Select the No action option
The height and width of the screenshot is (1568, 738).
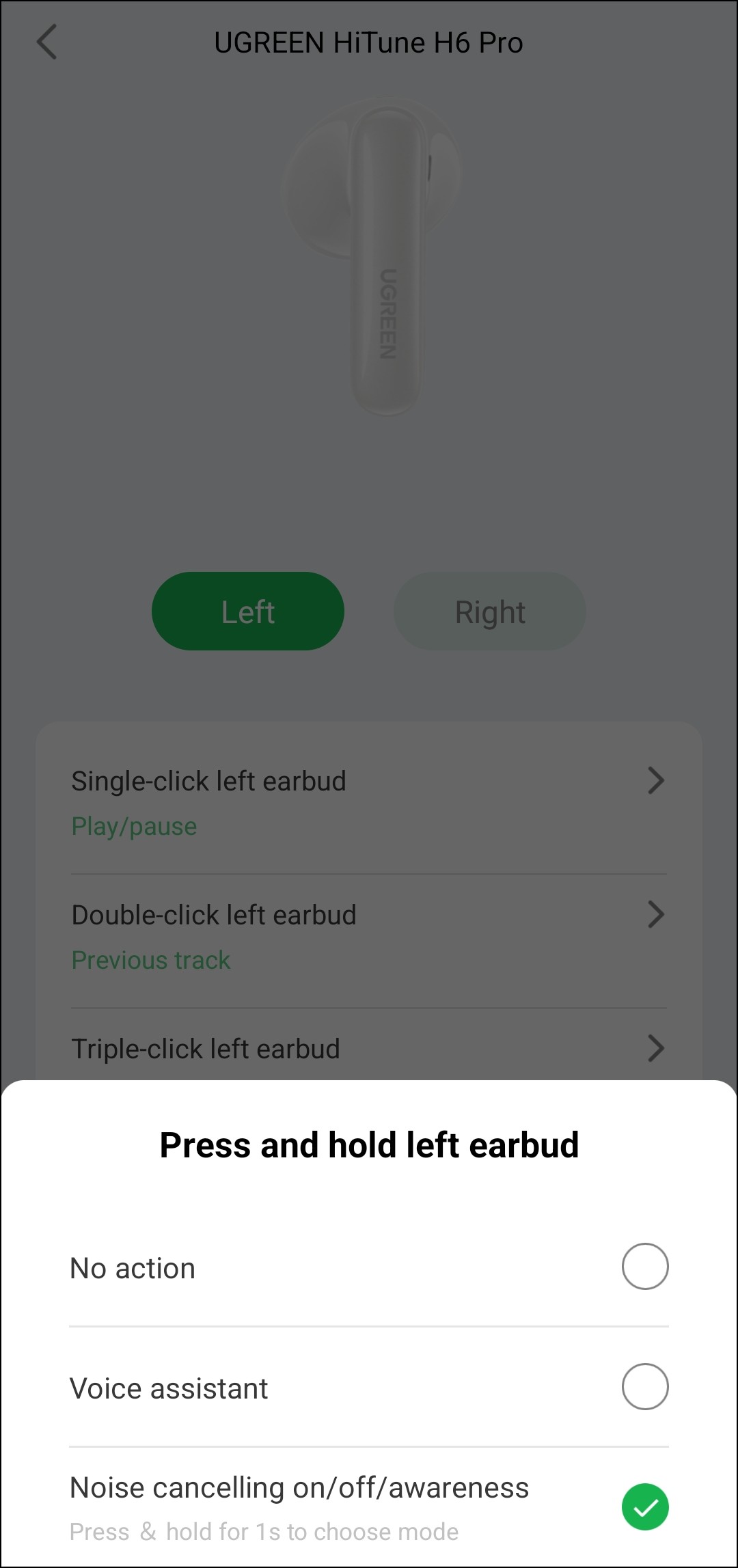pos(644,1267)
